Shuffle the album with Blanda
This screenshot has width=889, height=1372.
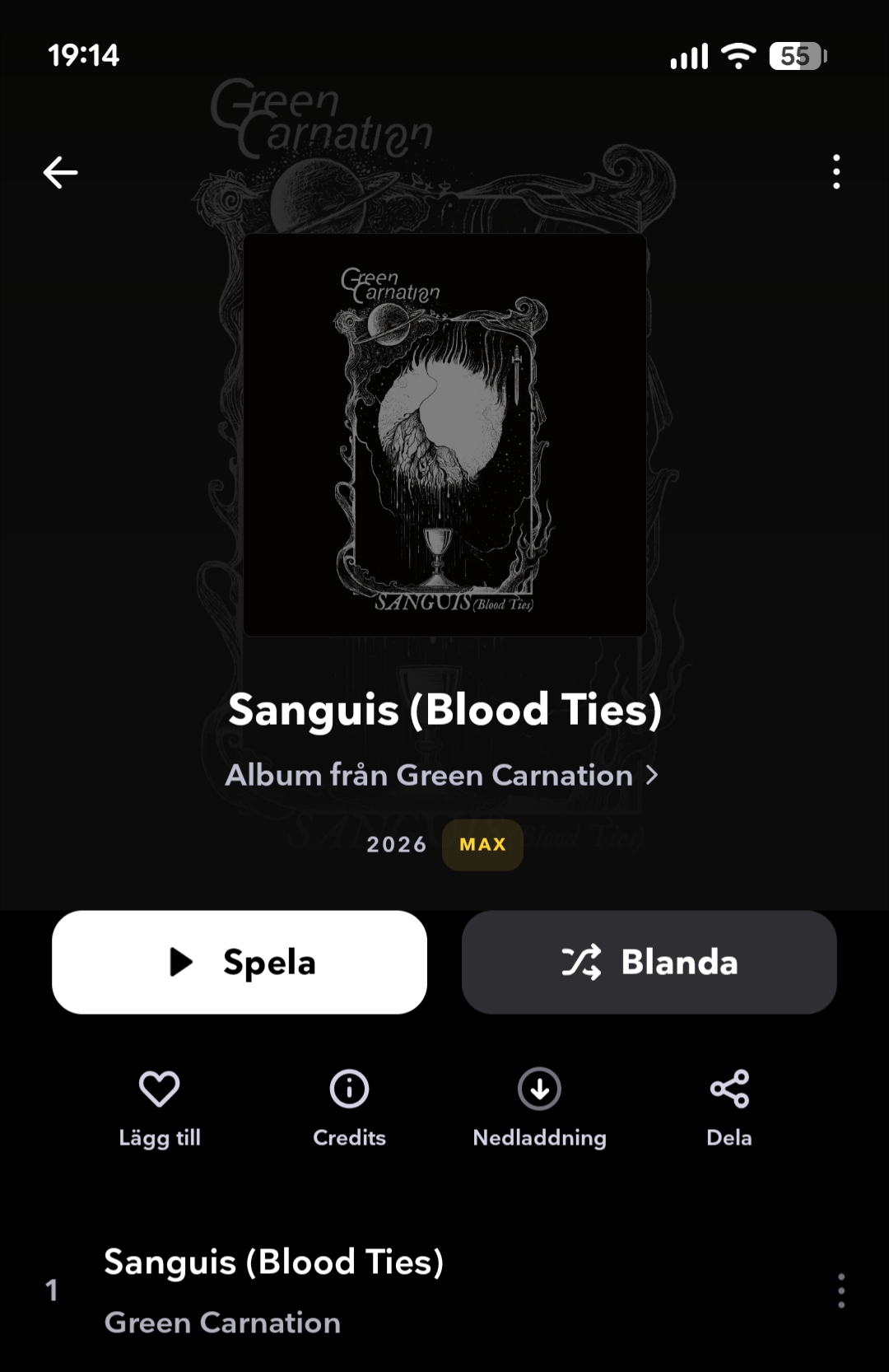649,962
